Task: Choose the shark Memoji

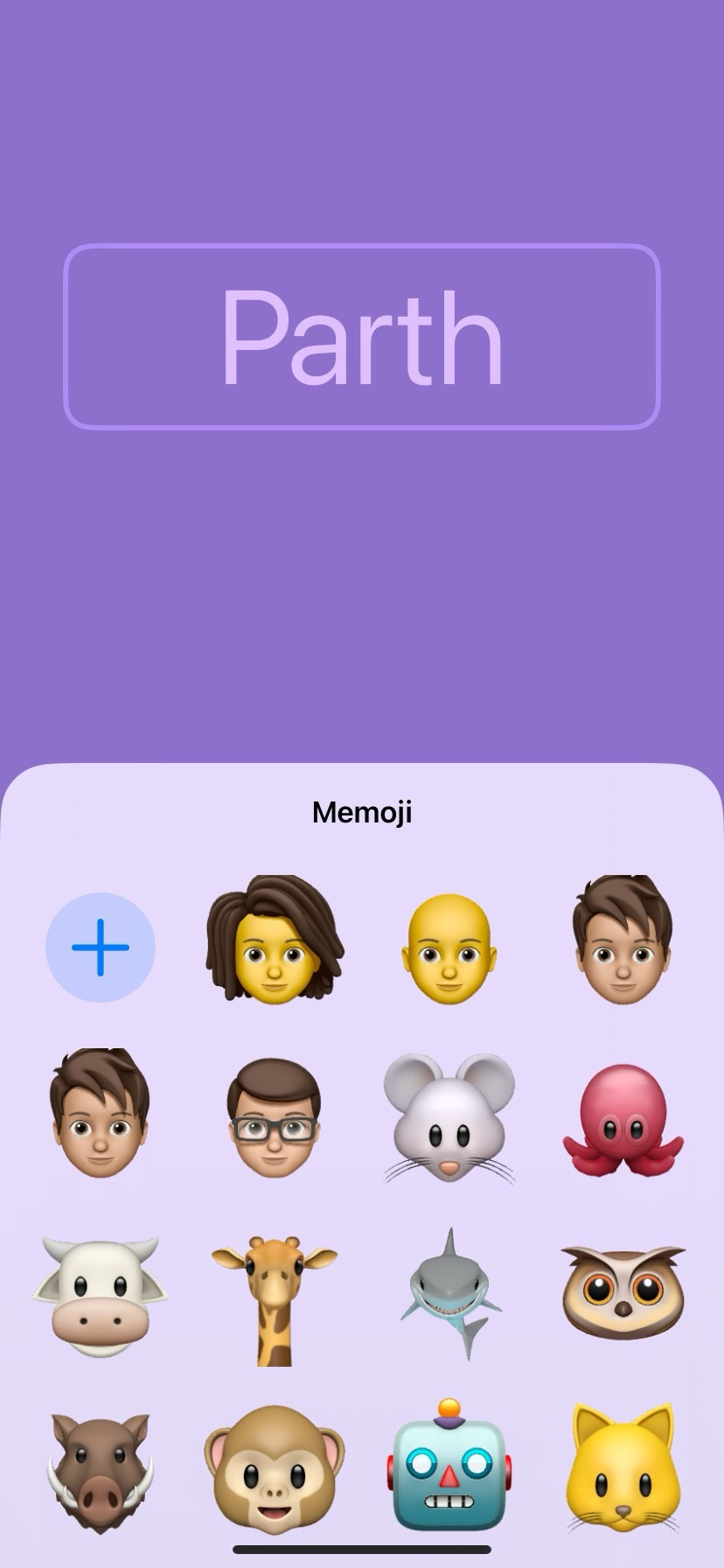Action: click(x=450, y=1294)
